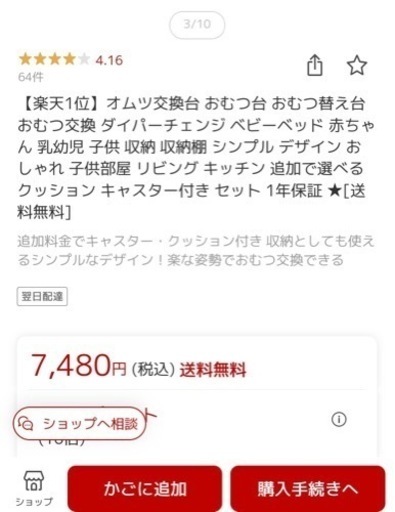Share this product listing
Image resolution: width=395 pixels, height=512 pixels.
tap(315, 65)
